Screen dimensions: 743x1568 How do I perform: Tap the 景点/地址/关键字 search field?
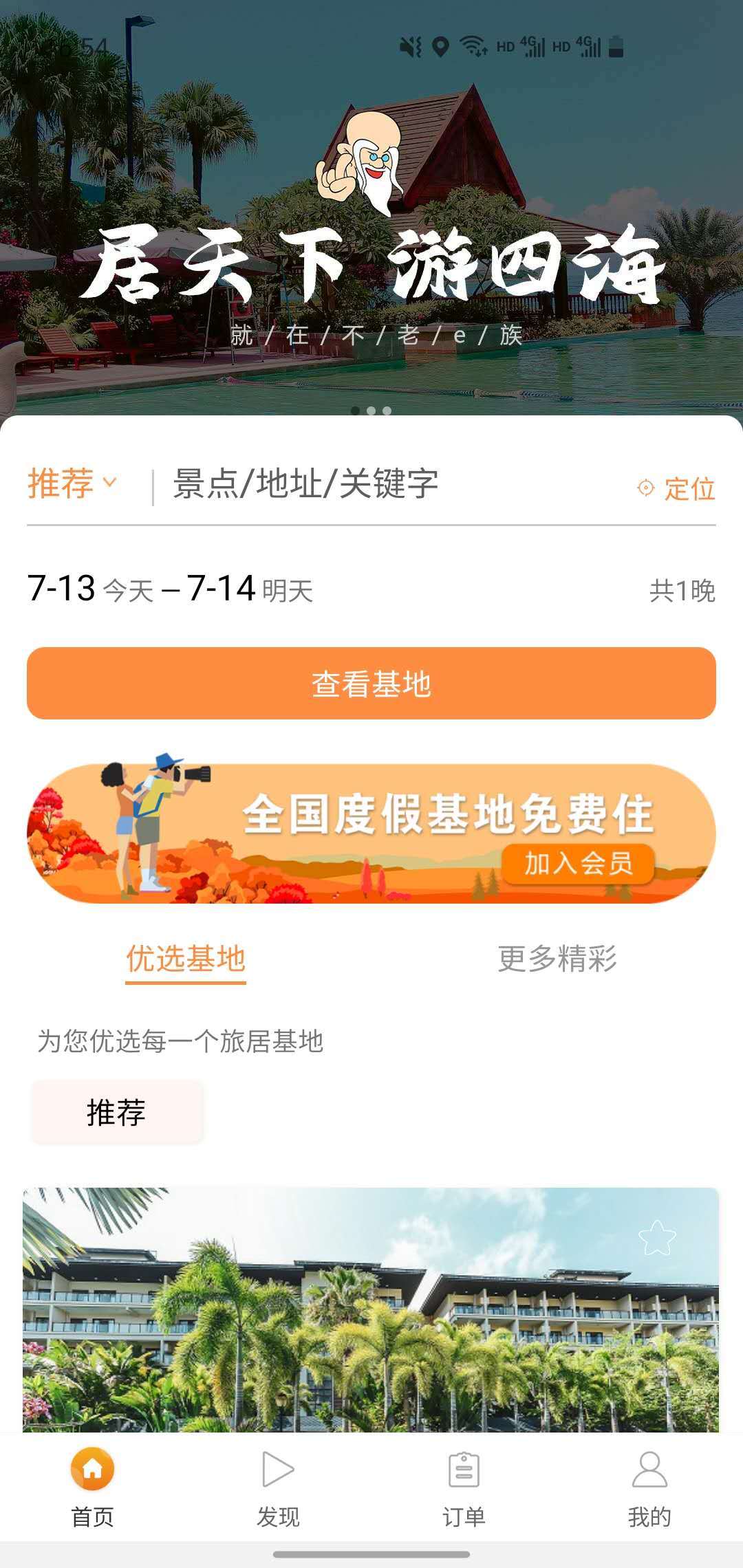point(385,484)
